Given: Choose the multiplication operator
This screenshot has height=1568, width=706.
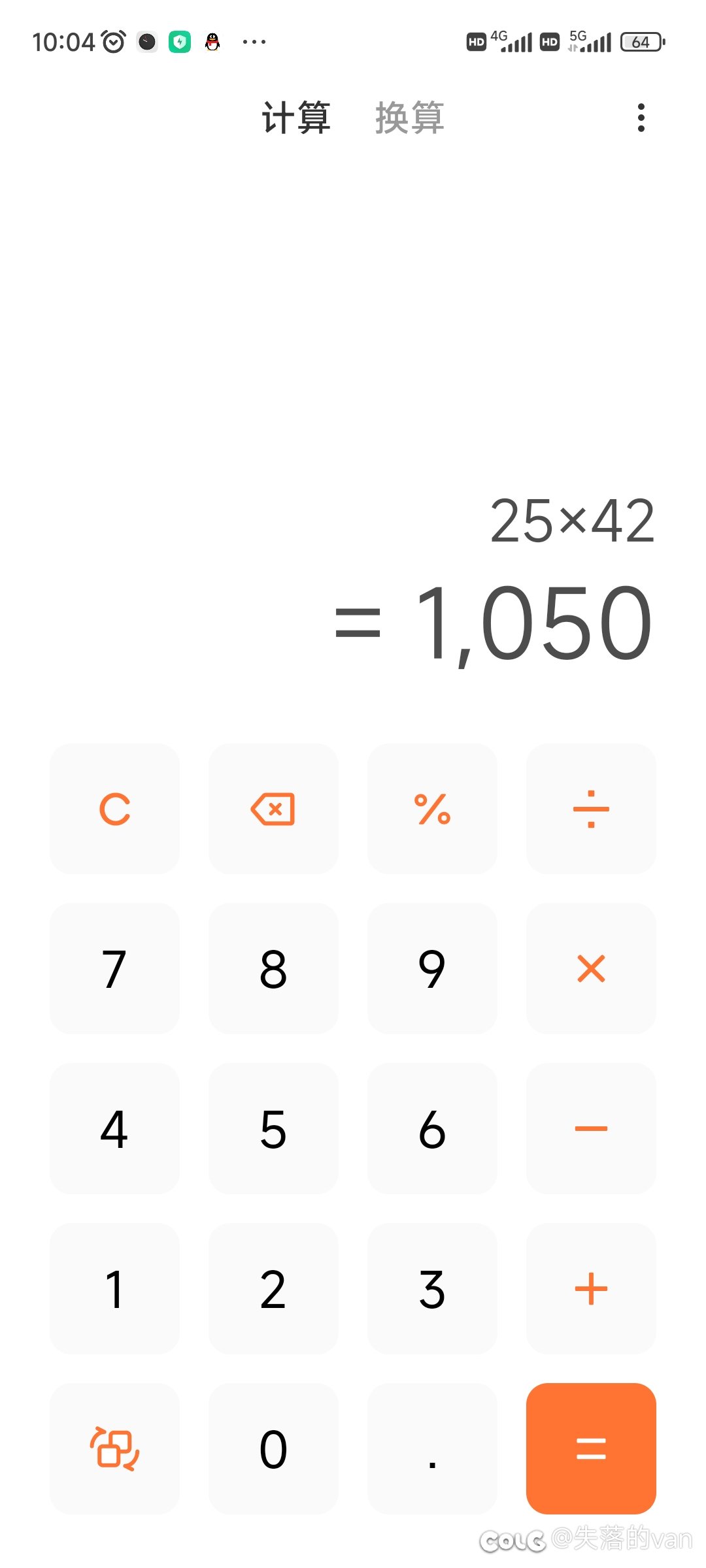Looking at the screenshot, I should [x=591, y=969].
